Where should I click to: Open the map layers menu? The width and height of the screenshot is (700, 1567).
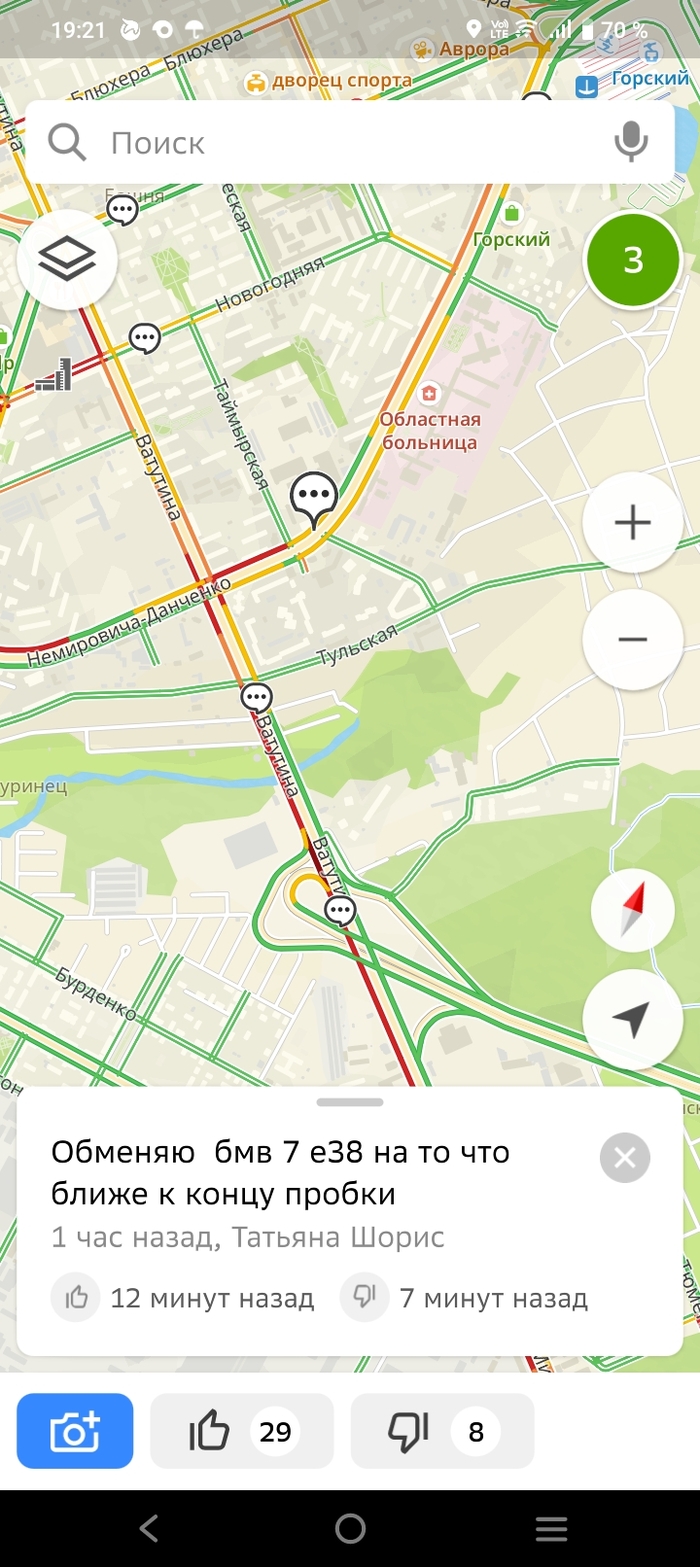pyautogui.click(x=67, y=259)
